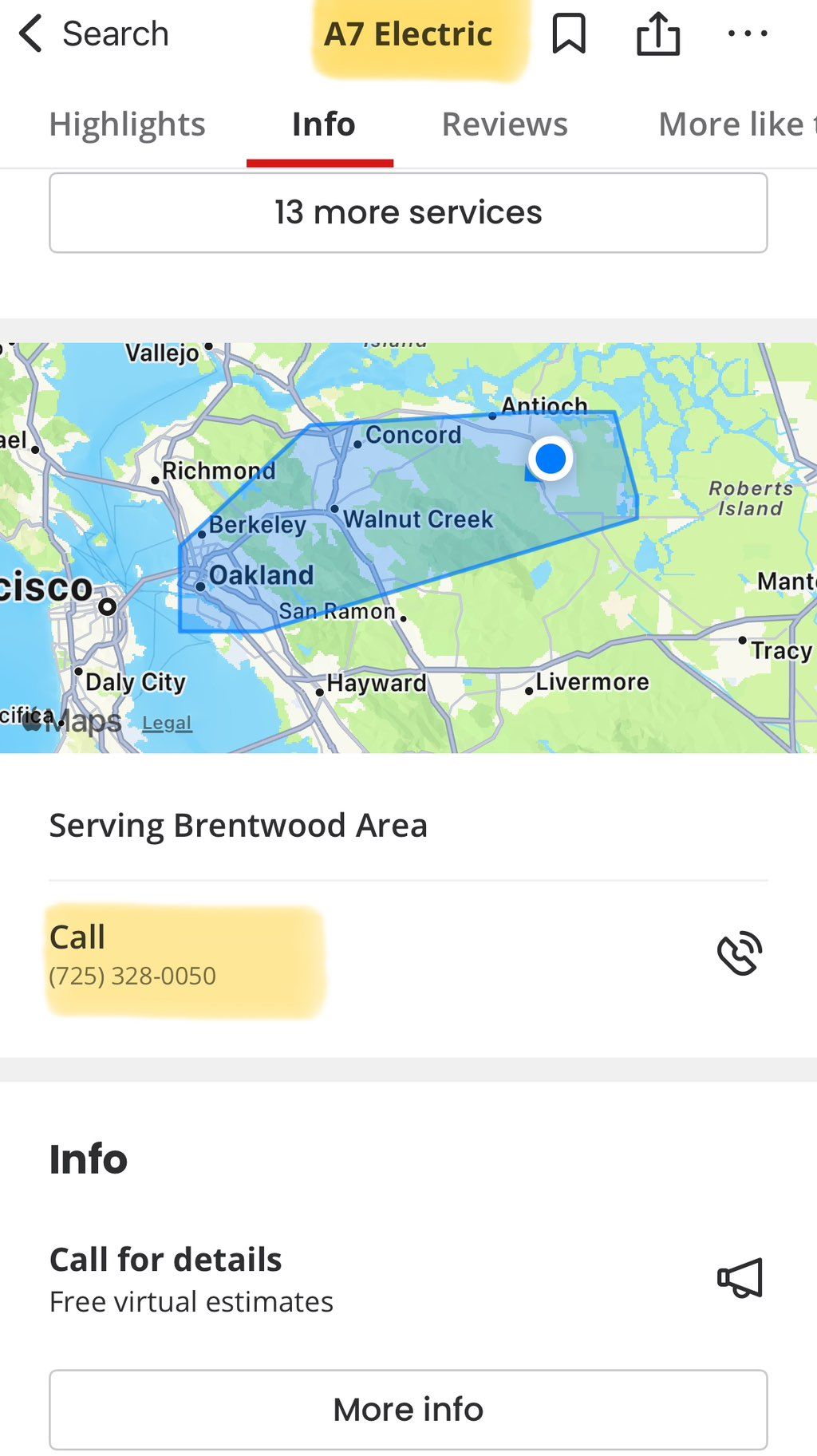Open the More like this tab
817x1456 pixels.
[734, 124]
